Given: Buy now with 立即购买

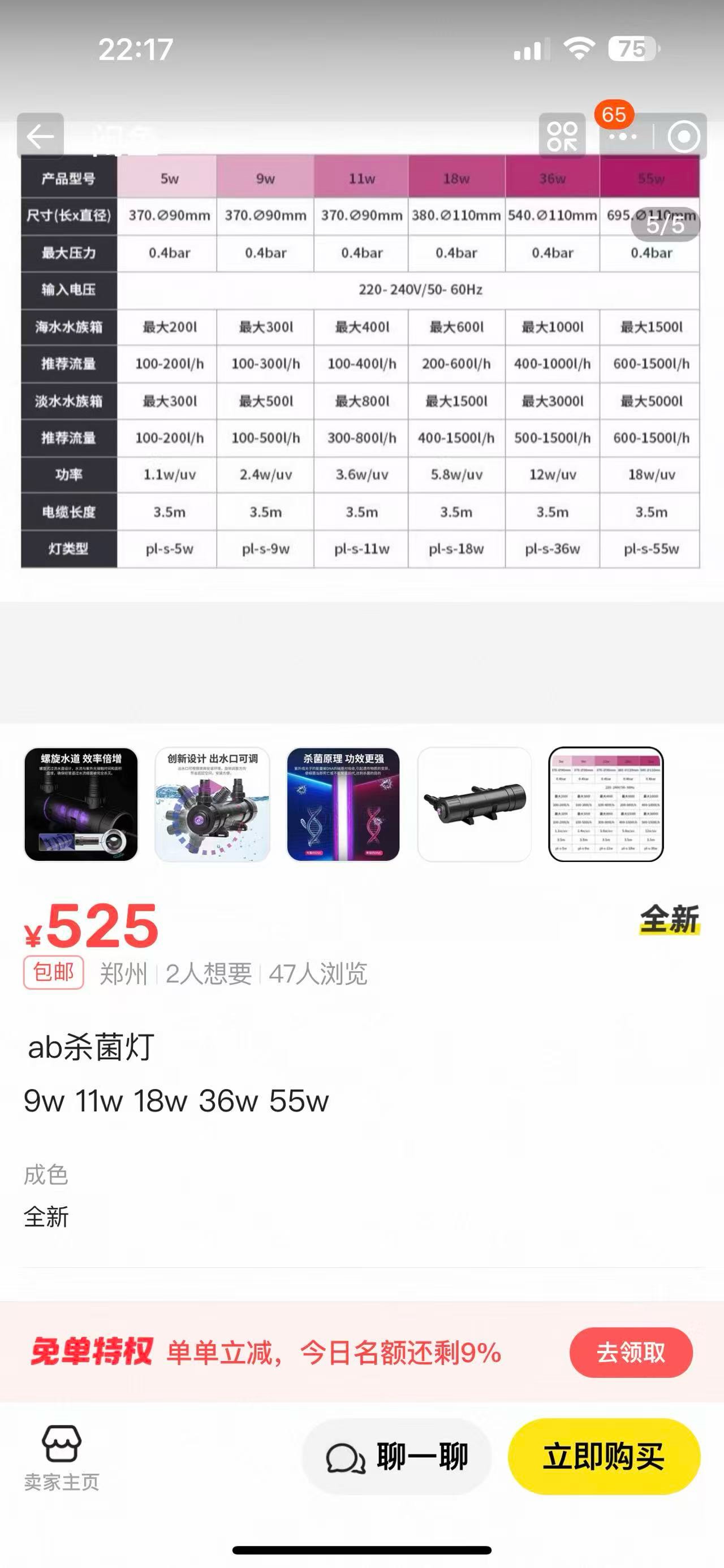Looking at the screenshot, I should pyautogui.click(x=604, y=1456).
